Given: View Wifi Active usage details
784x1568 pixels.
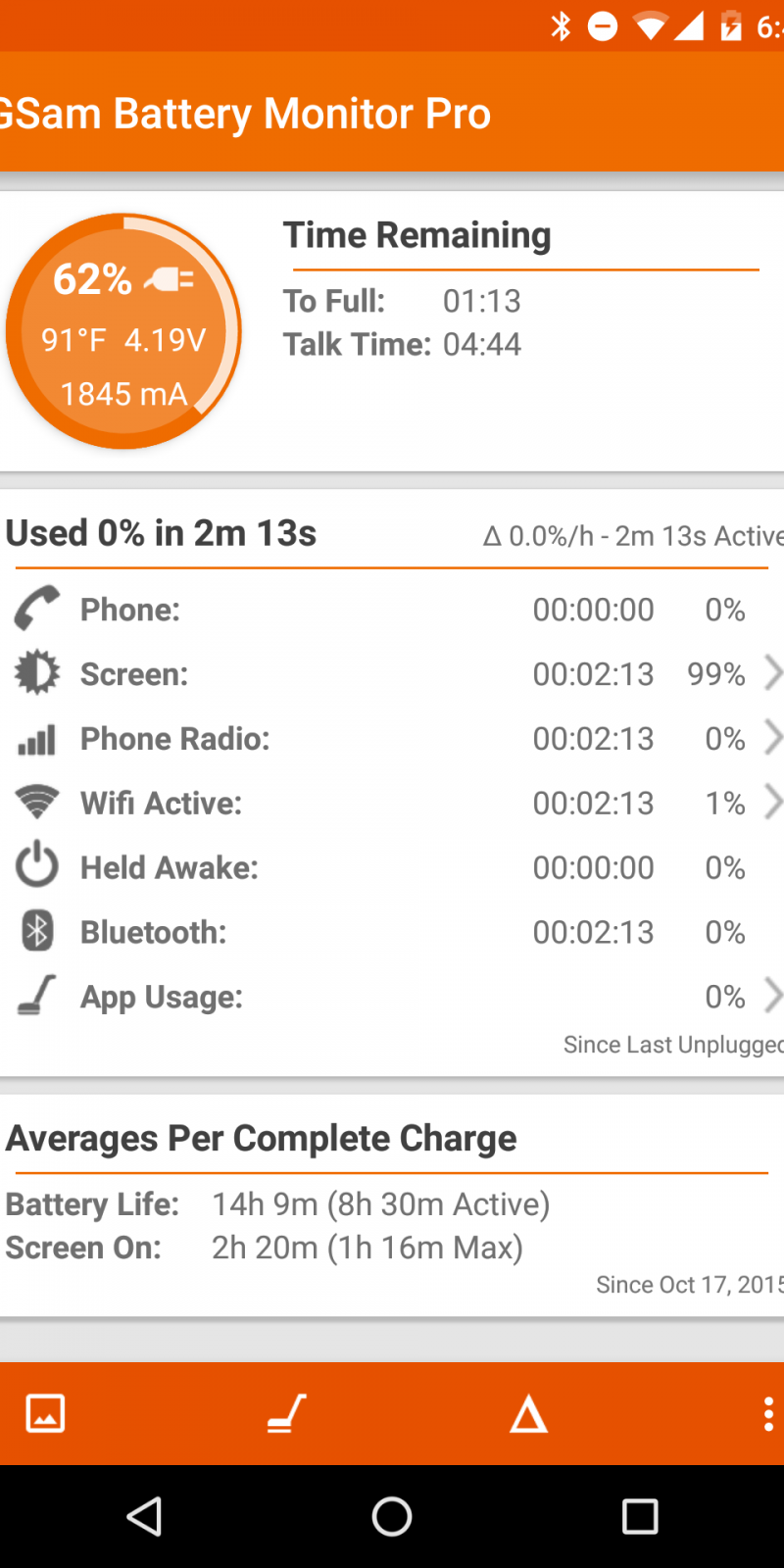Looking at the screenshot, I should (x=392, y=804).
